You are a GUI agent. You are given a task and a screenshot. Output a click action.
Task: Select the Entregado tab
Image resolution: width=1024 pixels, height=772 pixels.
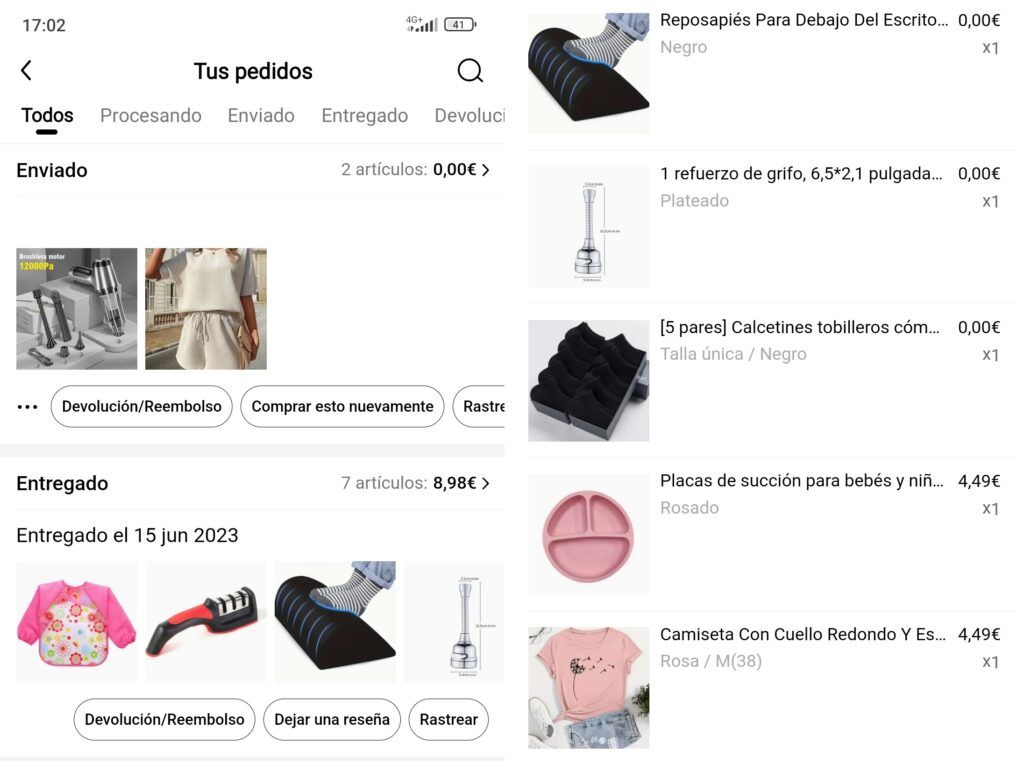point(364,116)
